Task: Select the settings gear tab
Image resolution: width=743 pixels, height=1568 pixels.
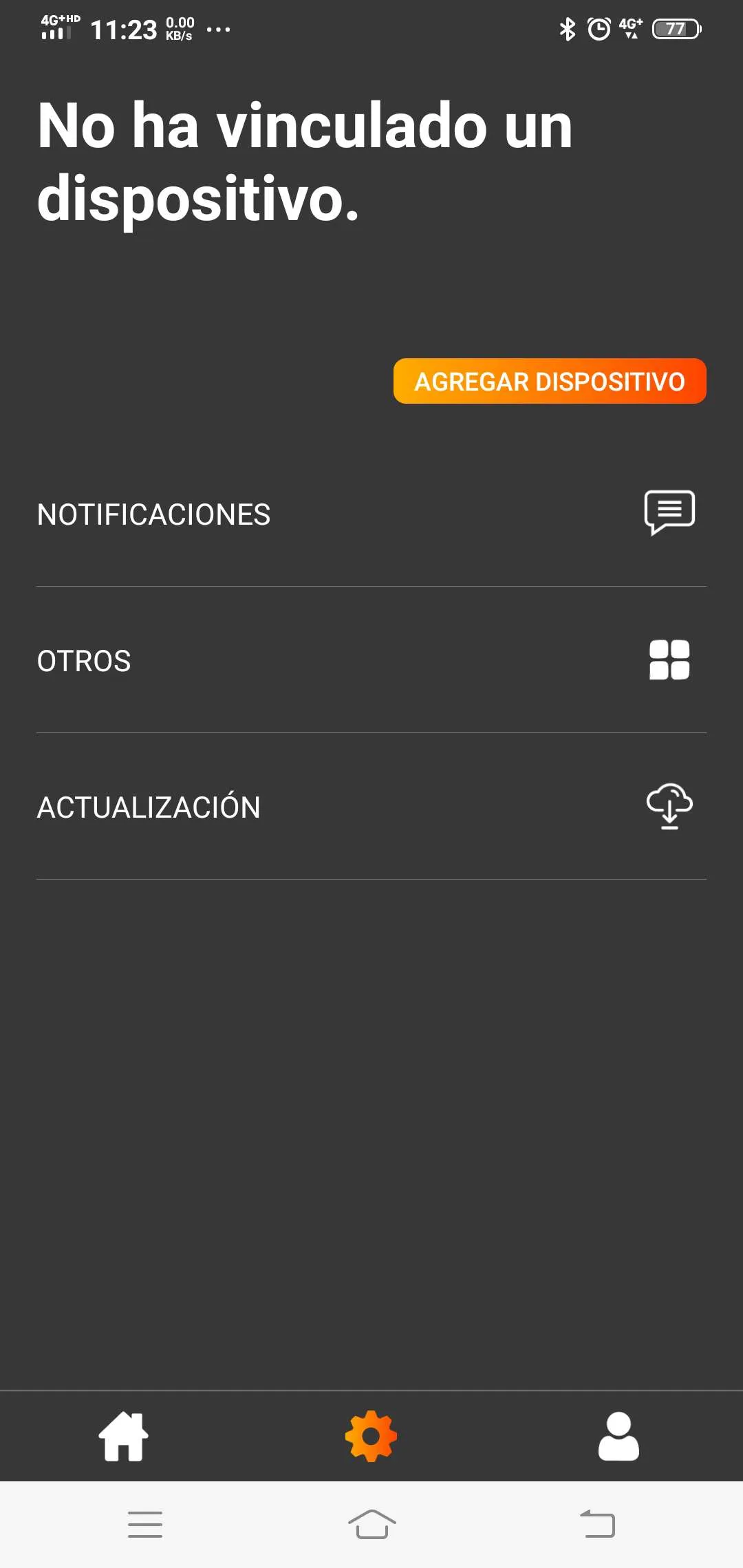Action: point(371,1437)
